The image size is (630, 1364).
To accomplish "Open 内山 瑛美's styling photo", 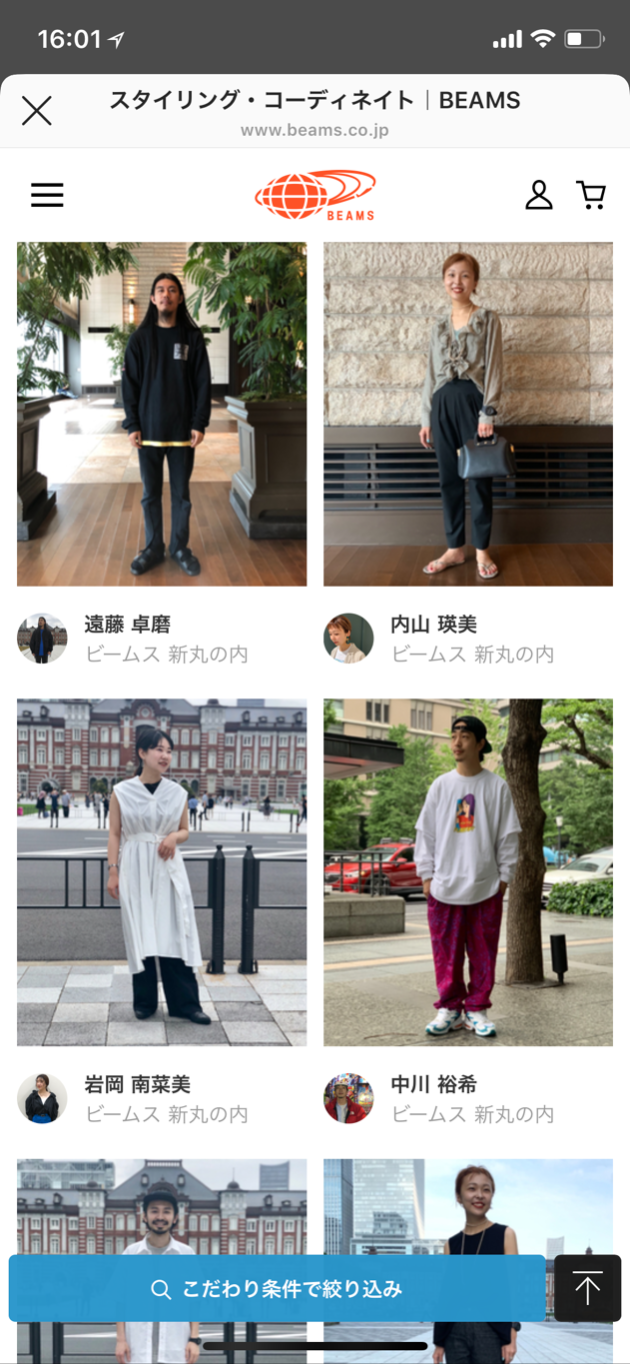I will click(x=468, y=414).
